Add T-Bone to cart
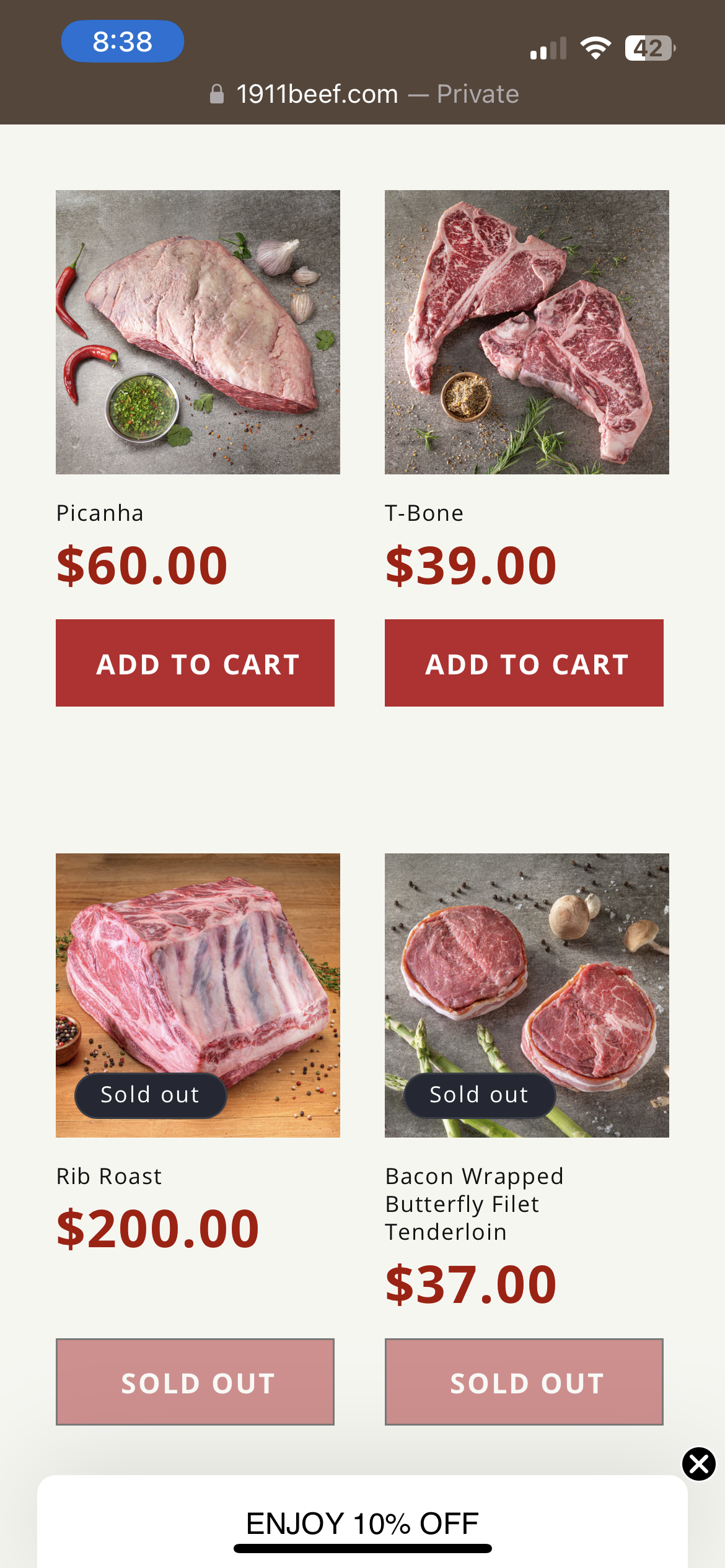Image resolution: width=725 pixels, height=1568 pixels. [x=524, y=663]
